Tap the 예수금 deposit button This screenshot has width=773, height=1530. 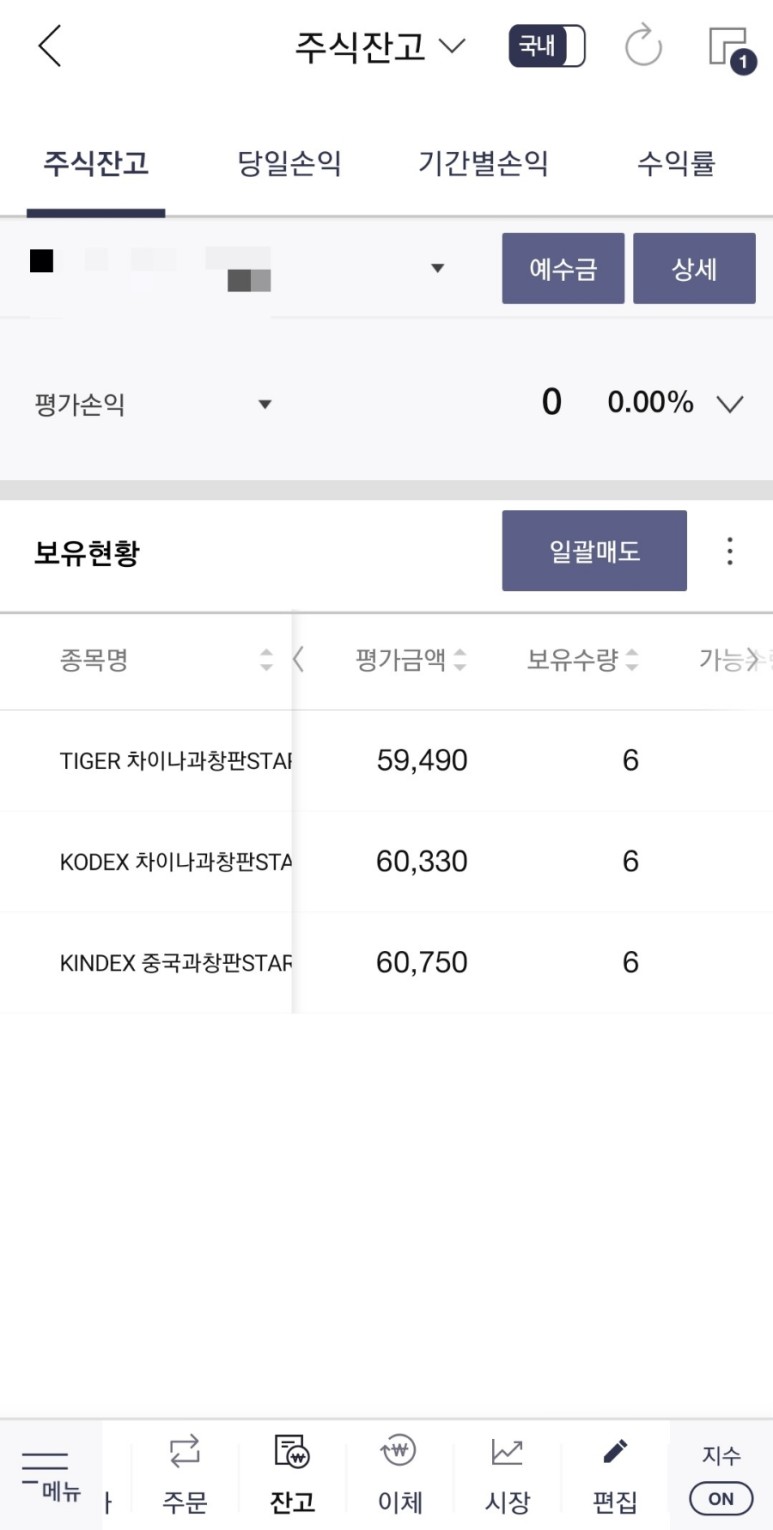click(x=563, y=268)
